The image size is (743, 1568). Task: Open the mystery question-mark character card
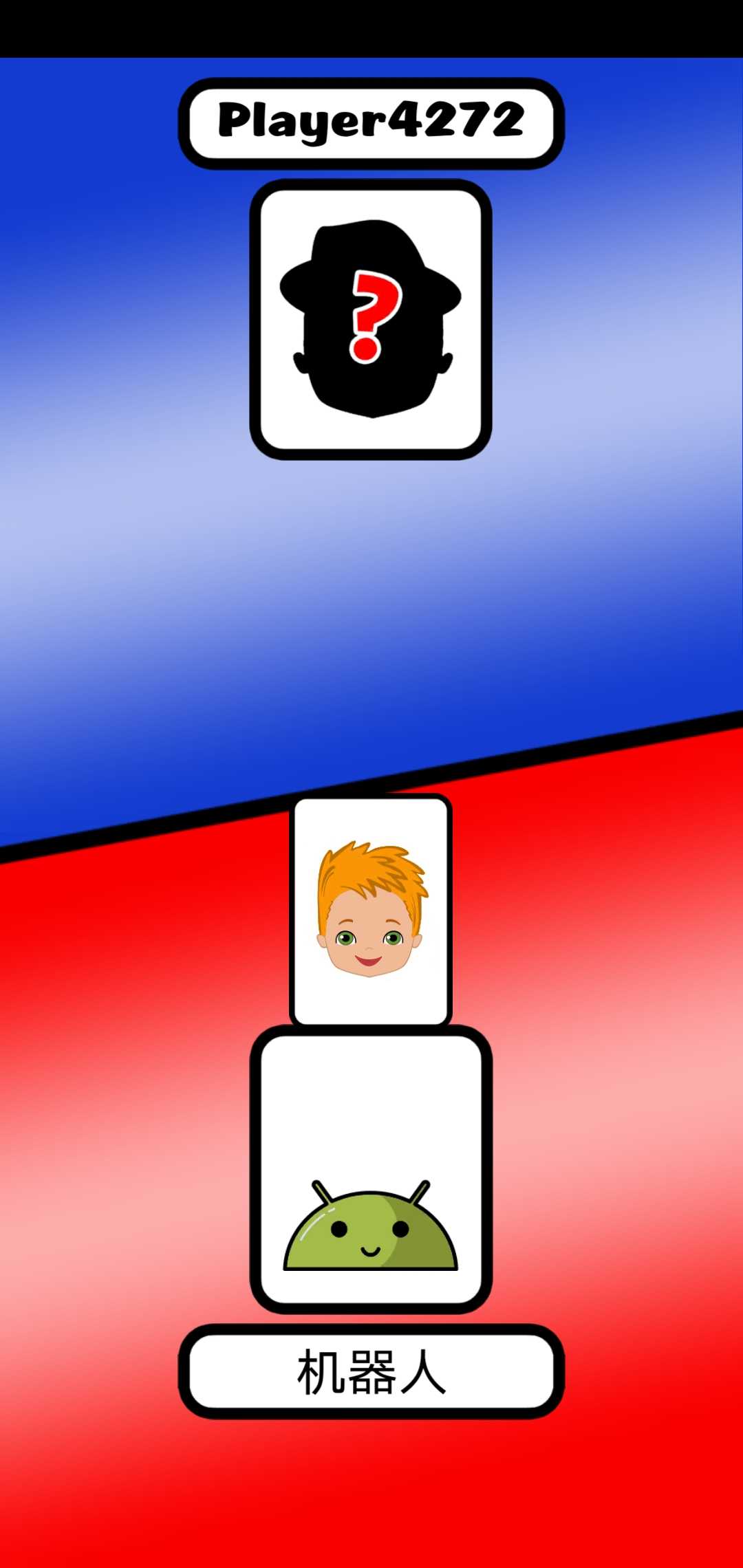[x=371, y=320]
